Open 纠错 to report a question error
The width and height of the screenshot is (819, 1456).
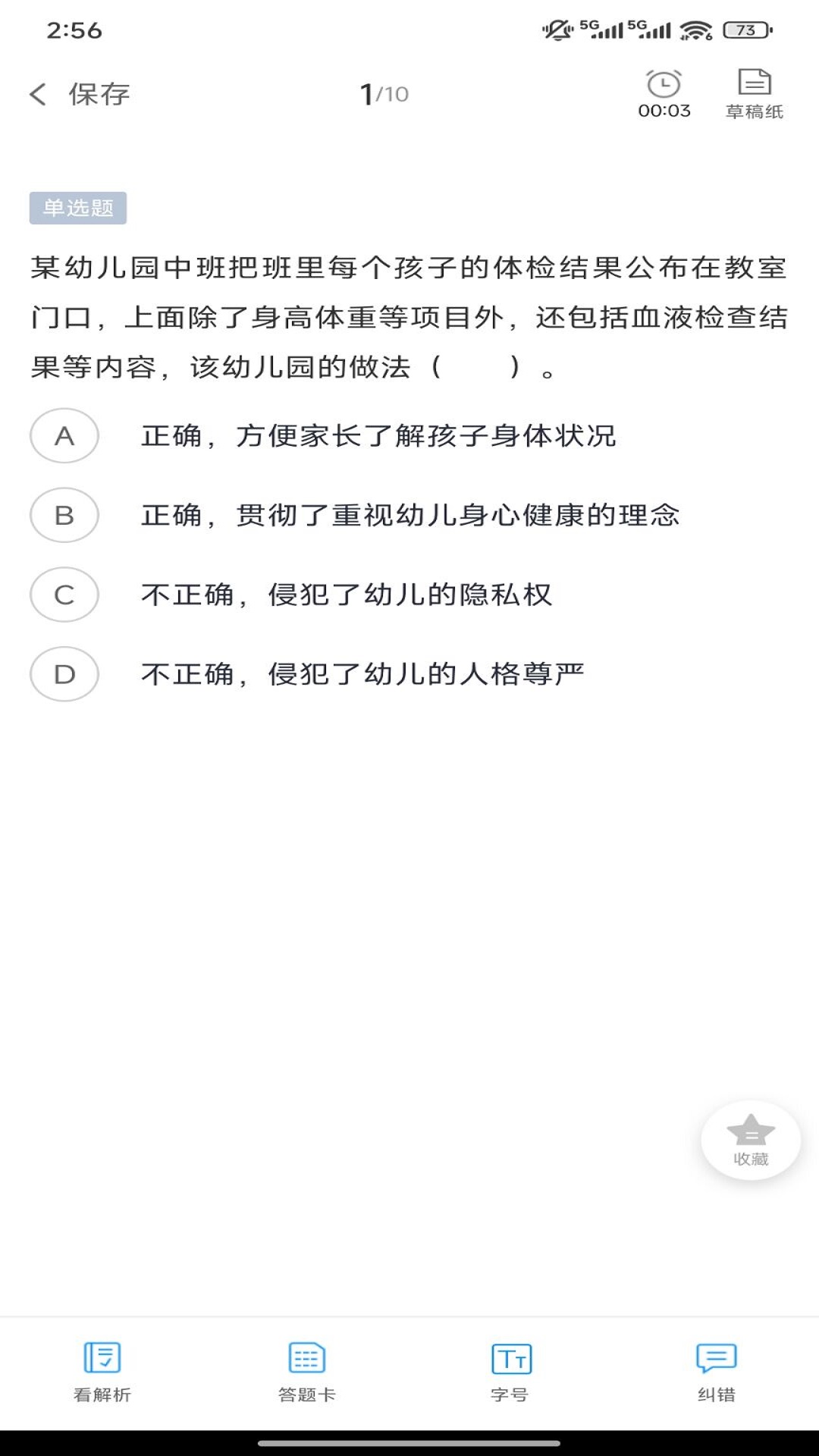715,1373
